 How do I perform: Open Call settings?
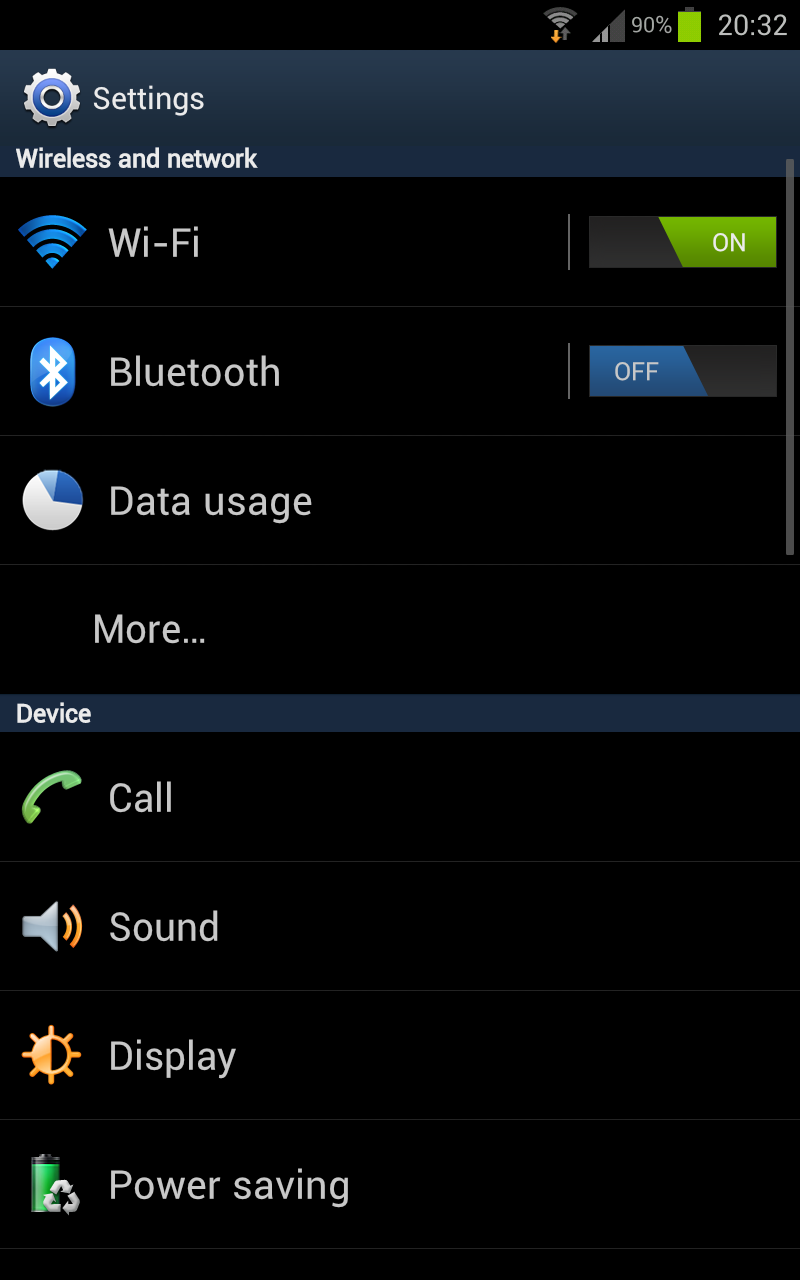[x=400, y=797]
